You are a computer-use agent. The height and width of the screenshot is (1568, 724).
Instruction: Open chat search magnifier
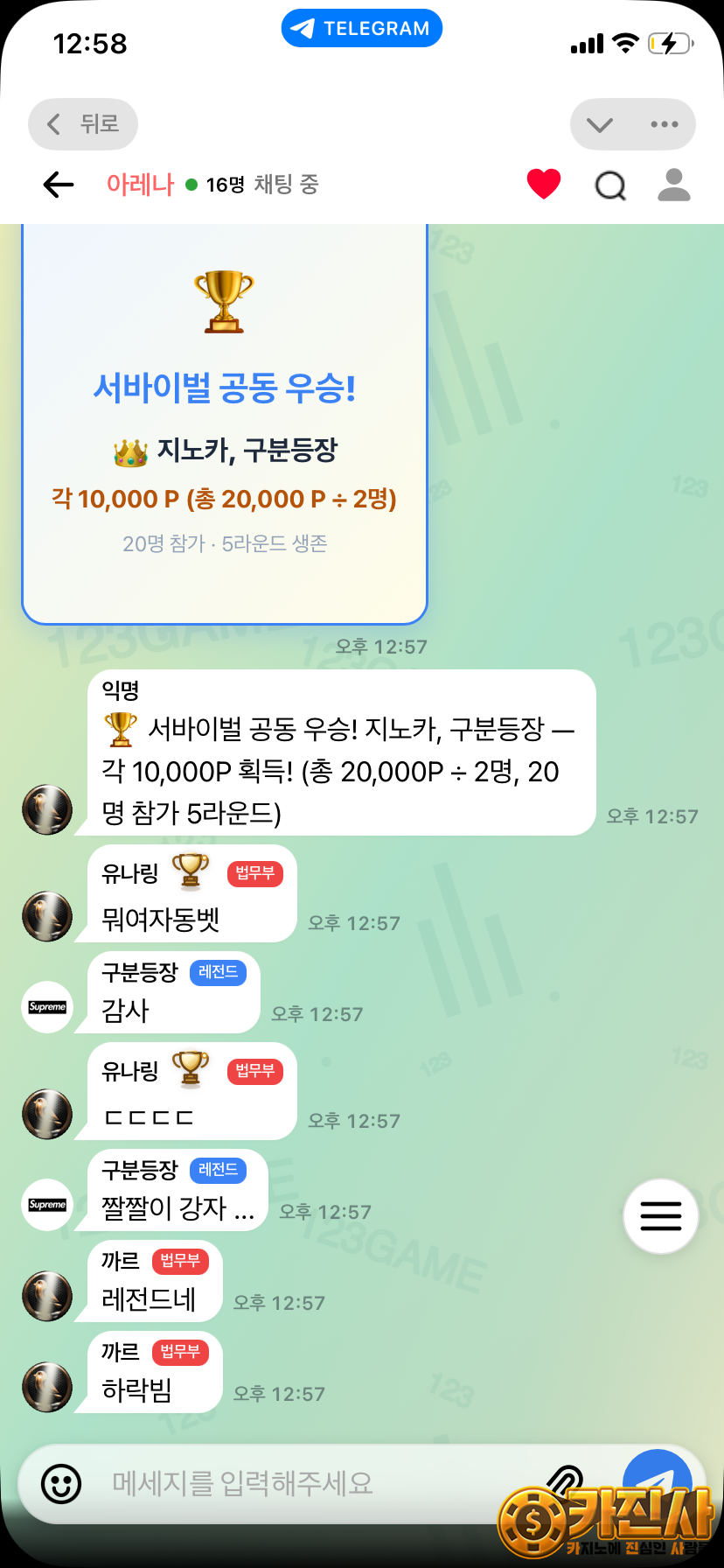click(610, 185)
